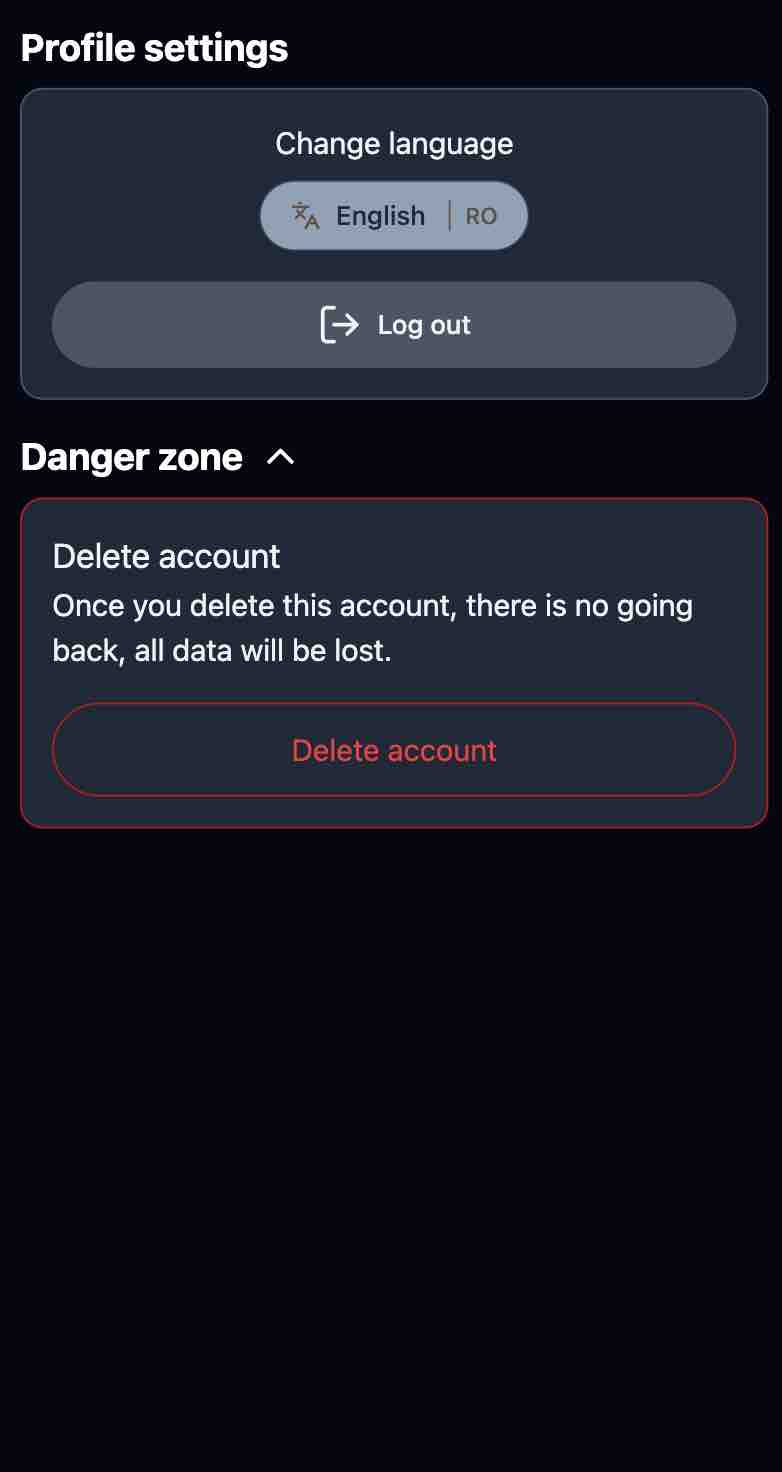Click the red Delete account button
Screen dimensions: 782x1472
(x=394, y=750)
